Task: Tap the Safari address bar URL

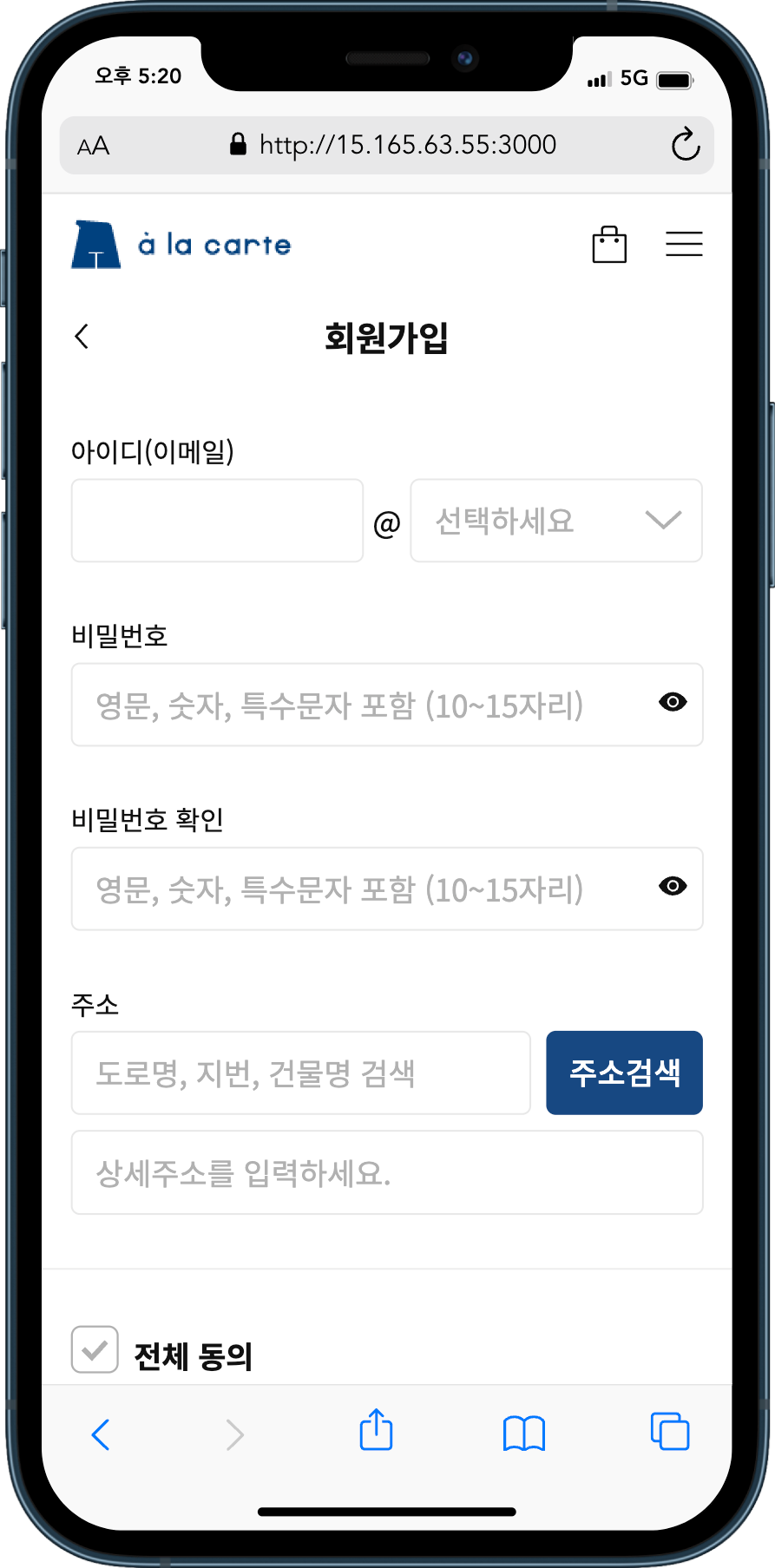Action: point(407,145)
